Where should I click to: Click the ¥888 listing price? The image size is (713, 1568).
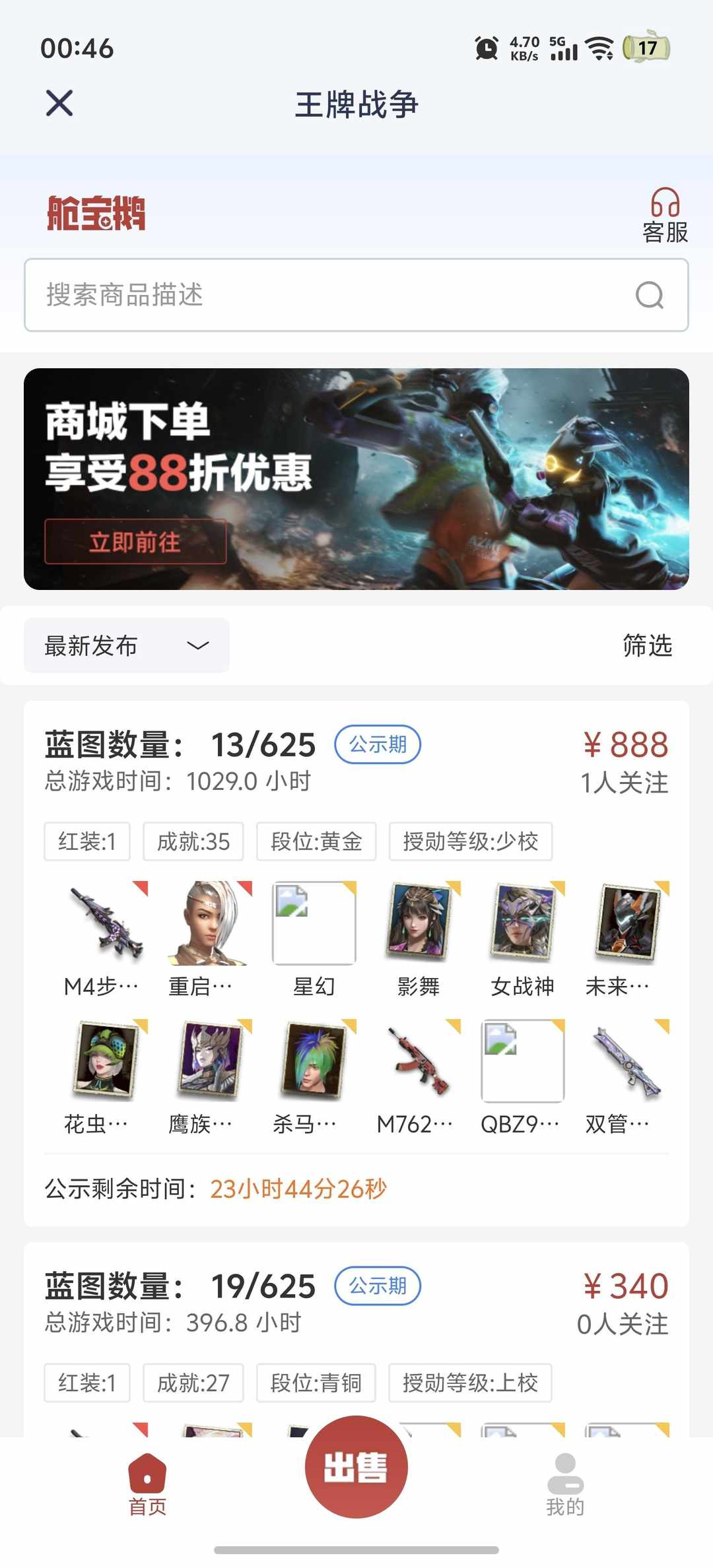pyautogui.click(x=627, y=744)
